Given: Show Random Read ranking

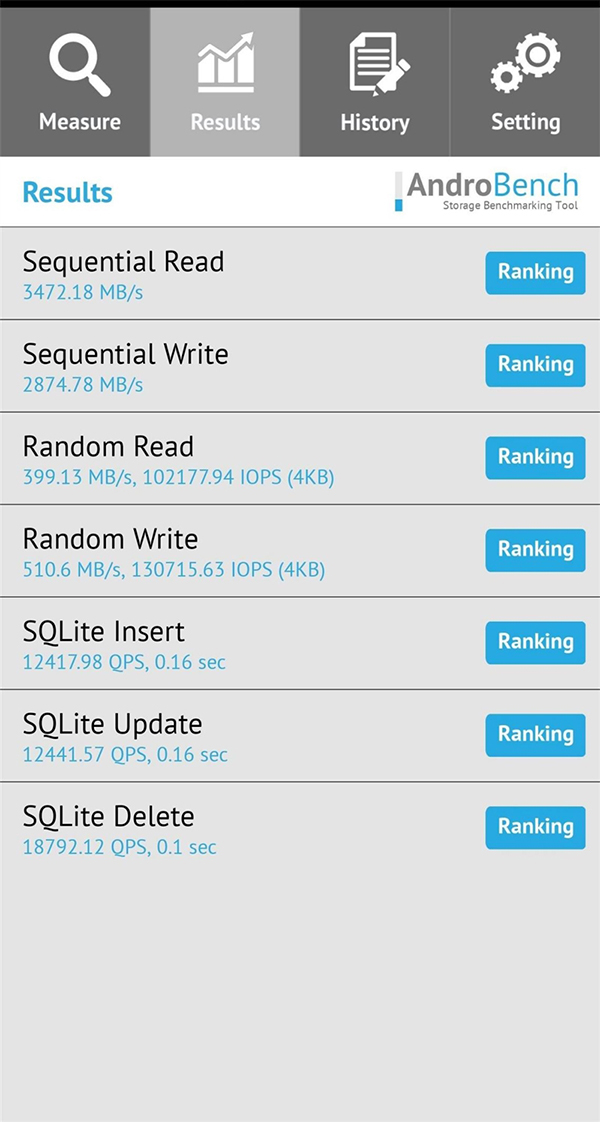Looking at the screenshot, I should coord(535,458).
